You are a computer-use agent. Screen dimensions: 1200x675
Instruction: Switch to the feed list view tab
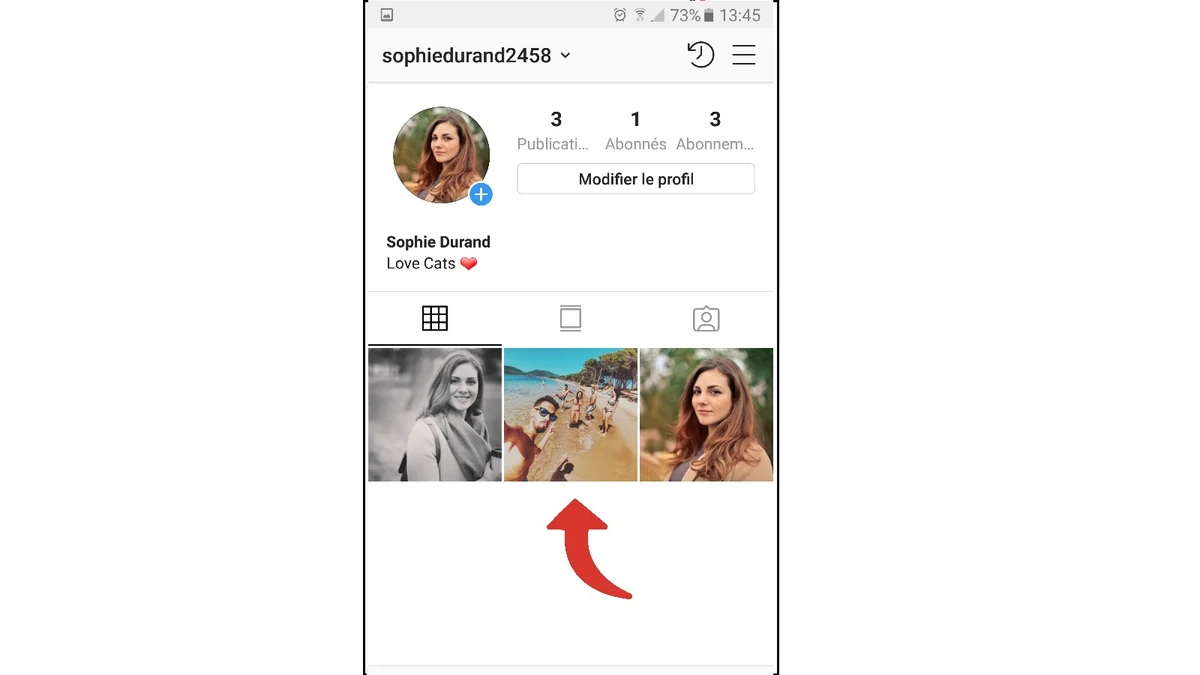[x=570, y=319]
